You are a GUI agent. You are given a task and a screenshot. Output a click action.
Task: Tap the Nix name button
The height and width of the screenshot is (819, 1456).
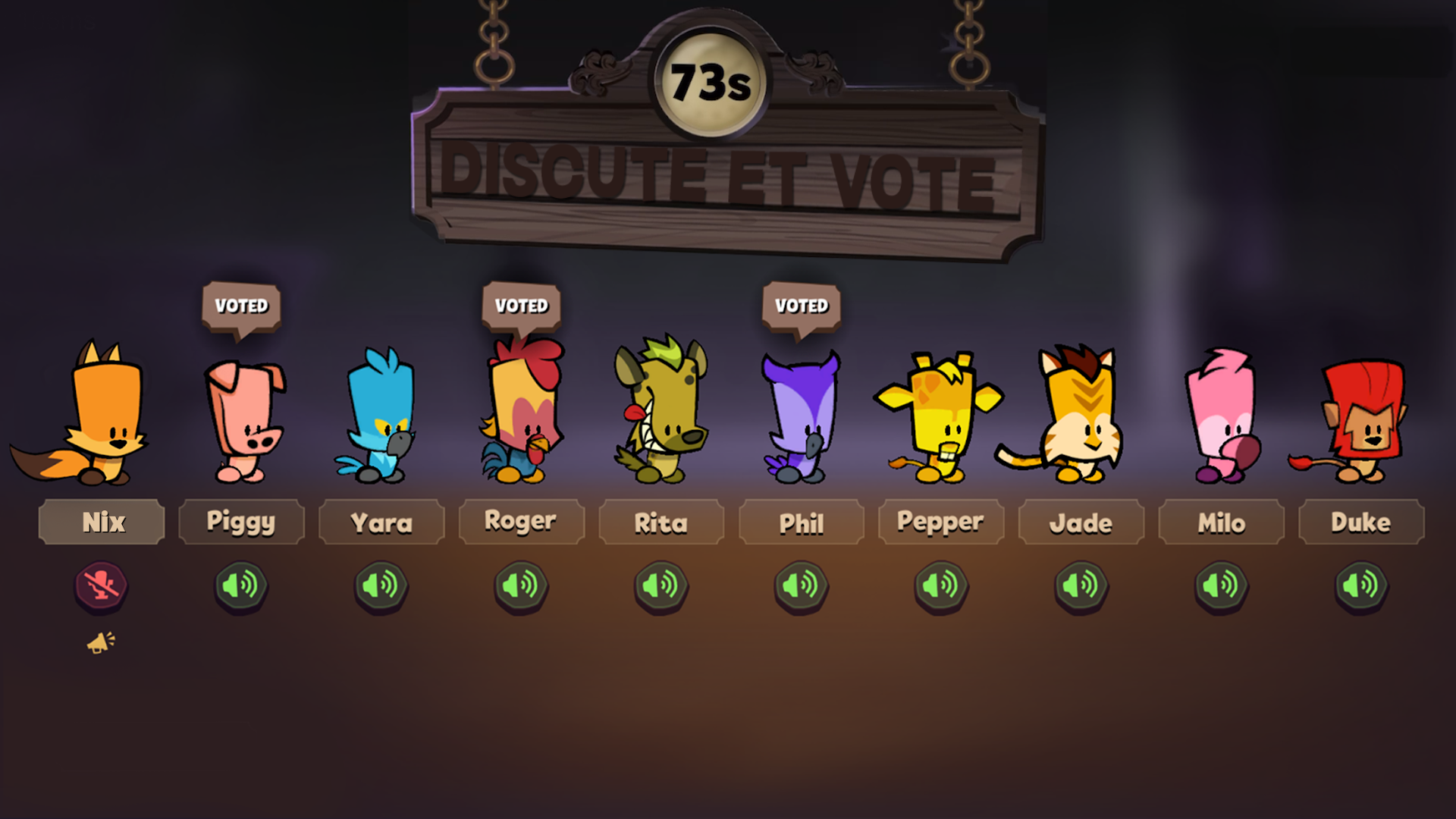tap(102, 522)
